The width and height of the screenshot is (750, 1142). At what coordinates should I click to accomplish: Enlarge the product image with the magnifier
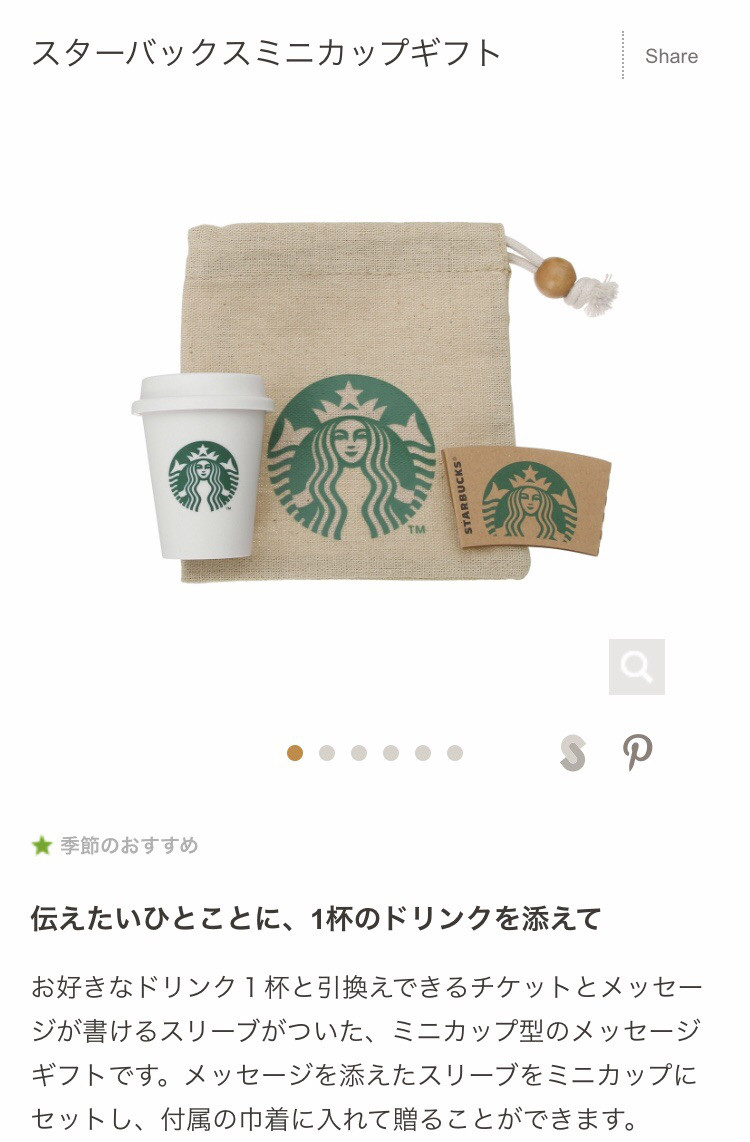click(x=637, y=667)
